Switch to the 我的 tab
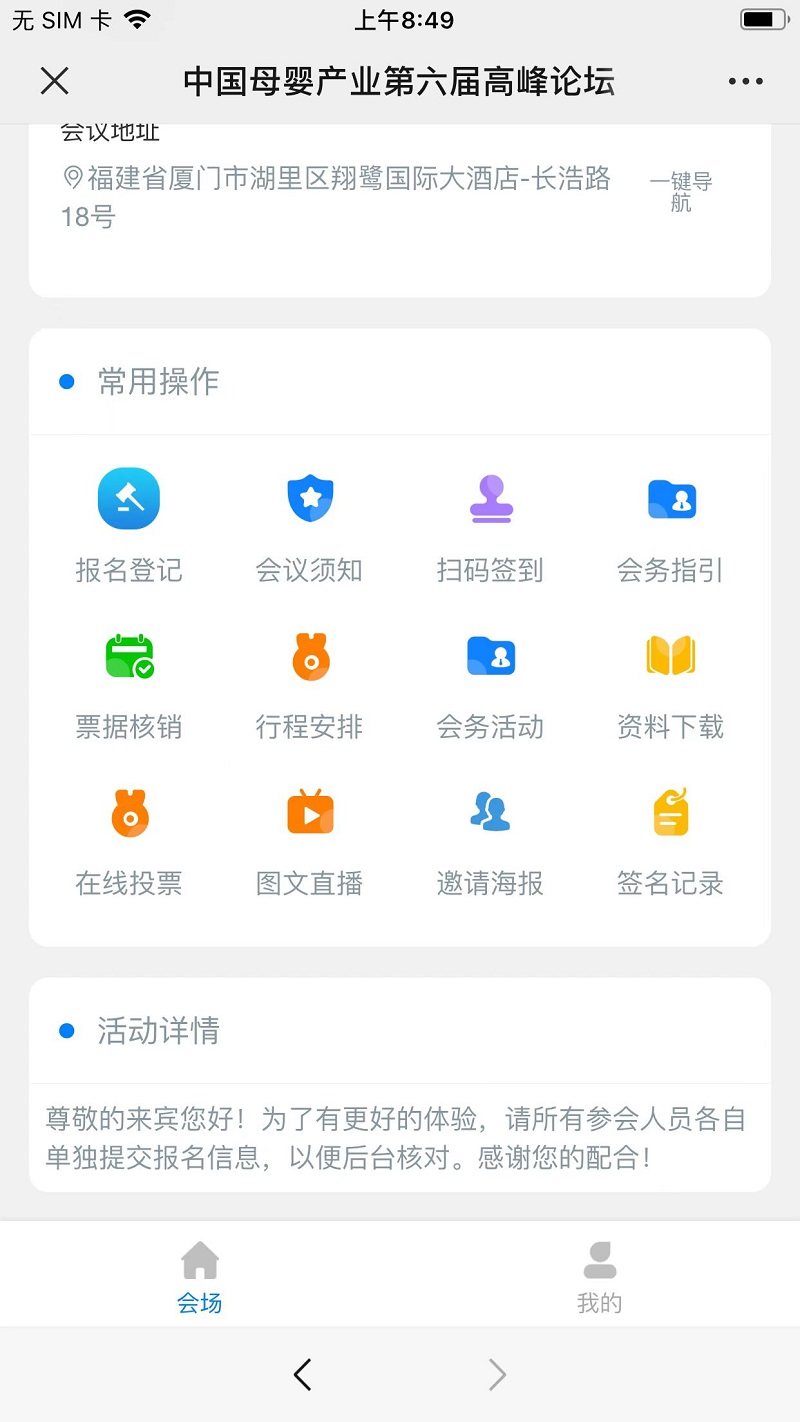 click(600, 1276)
